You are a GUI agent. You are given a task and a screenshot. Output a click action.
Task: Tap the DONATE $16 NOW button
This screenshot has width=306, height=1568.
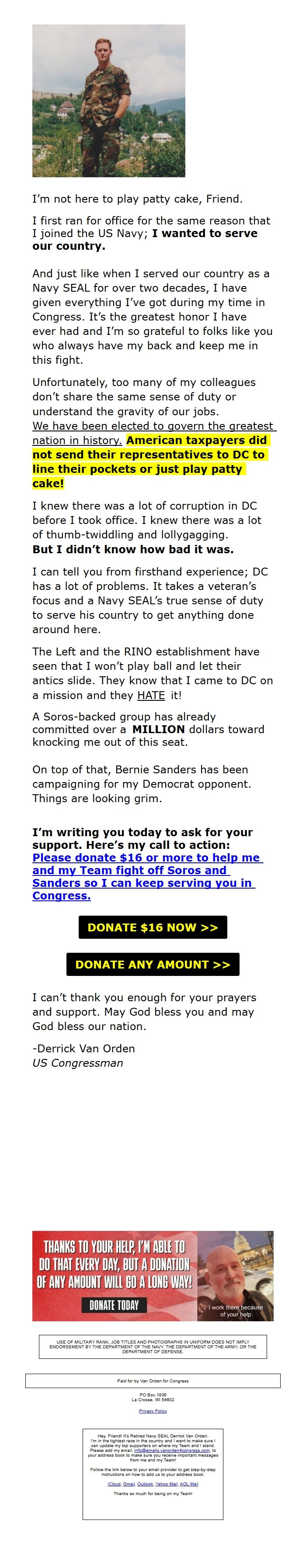pos(153,927)
